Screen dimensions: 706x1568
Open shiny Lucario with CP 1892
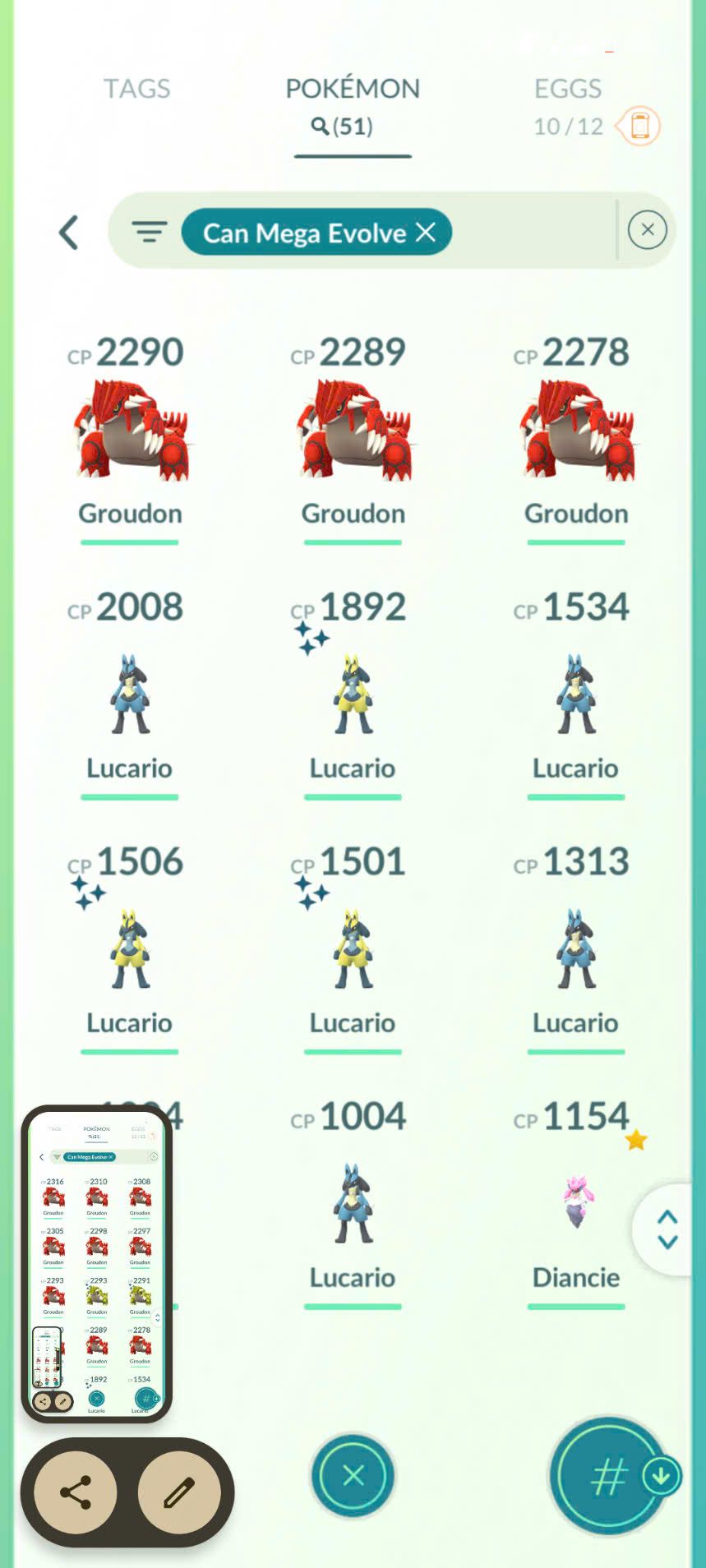click(x=353, y=694)
